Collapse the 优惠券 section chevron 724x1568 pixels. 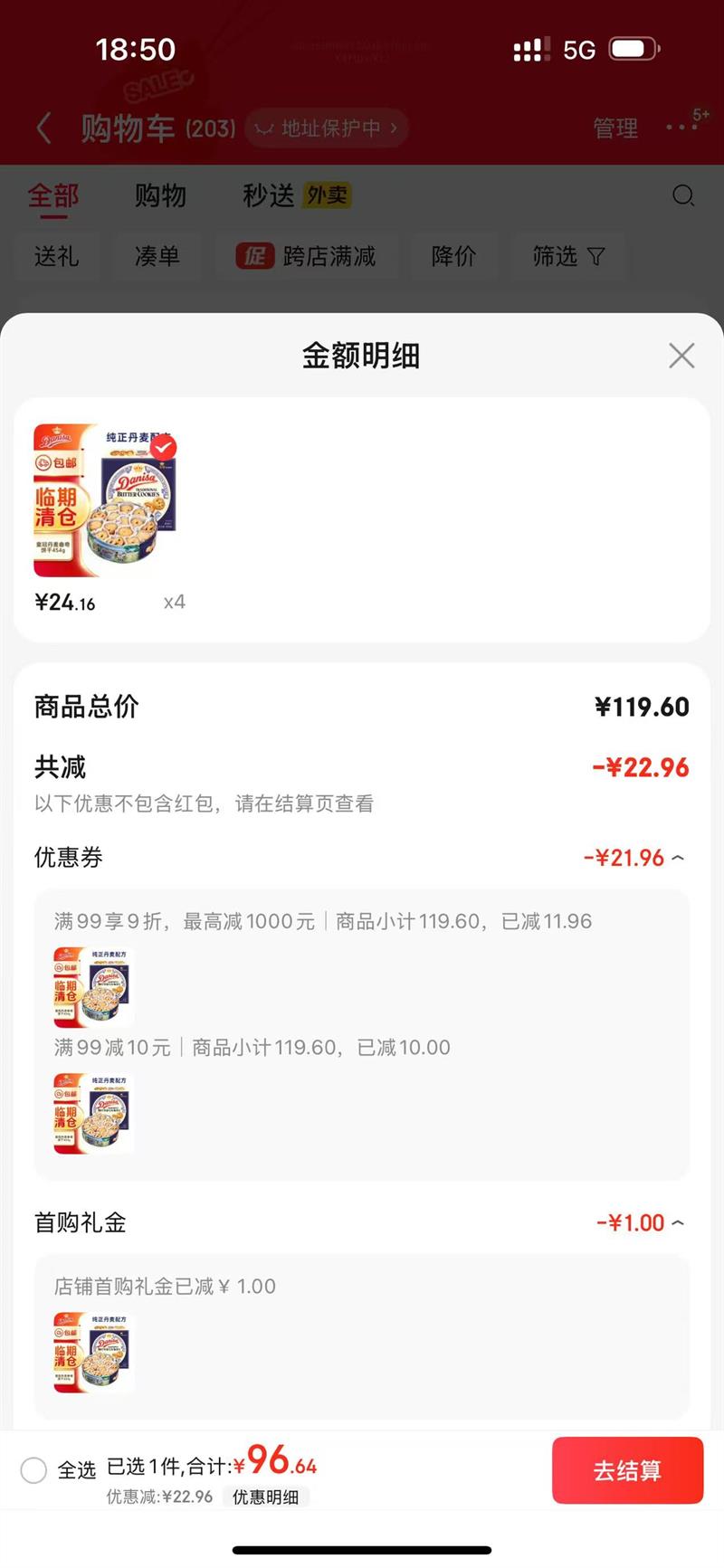coord(678,857)
